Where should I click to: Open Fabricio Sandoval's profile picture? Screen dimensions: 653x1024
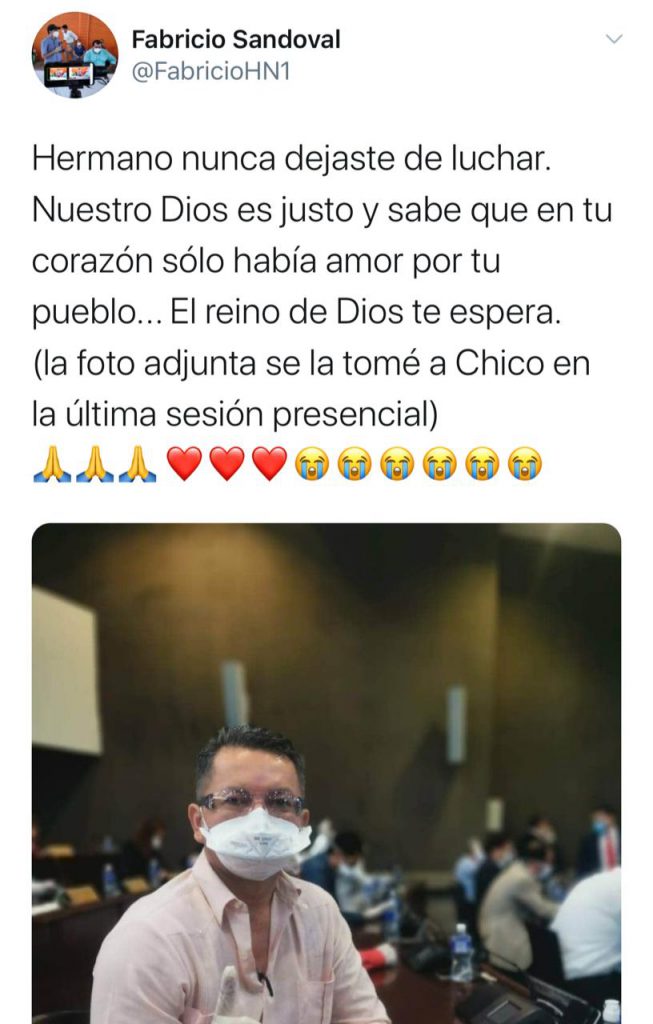(75, 55)
